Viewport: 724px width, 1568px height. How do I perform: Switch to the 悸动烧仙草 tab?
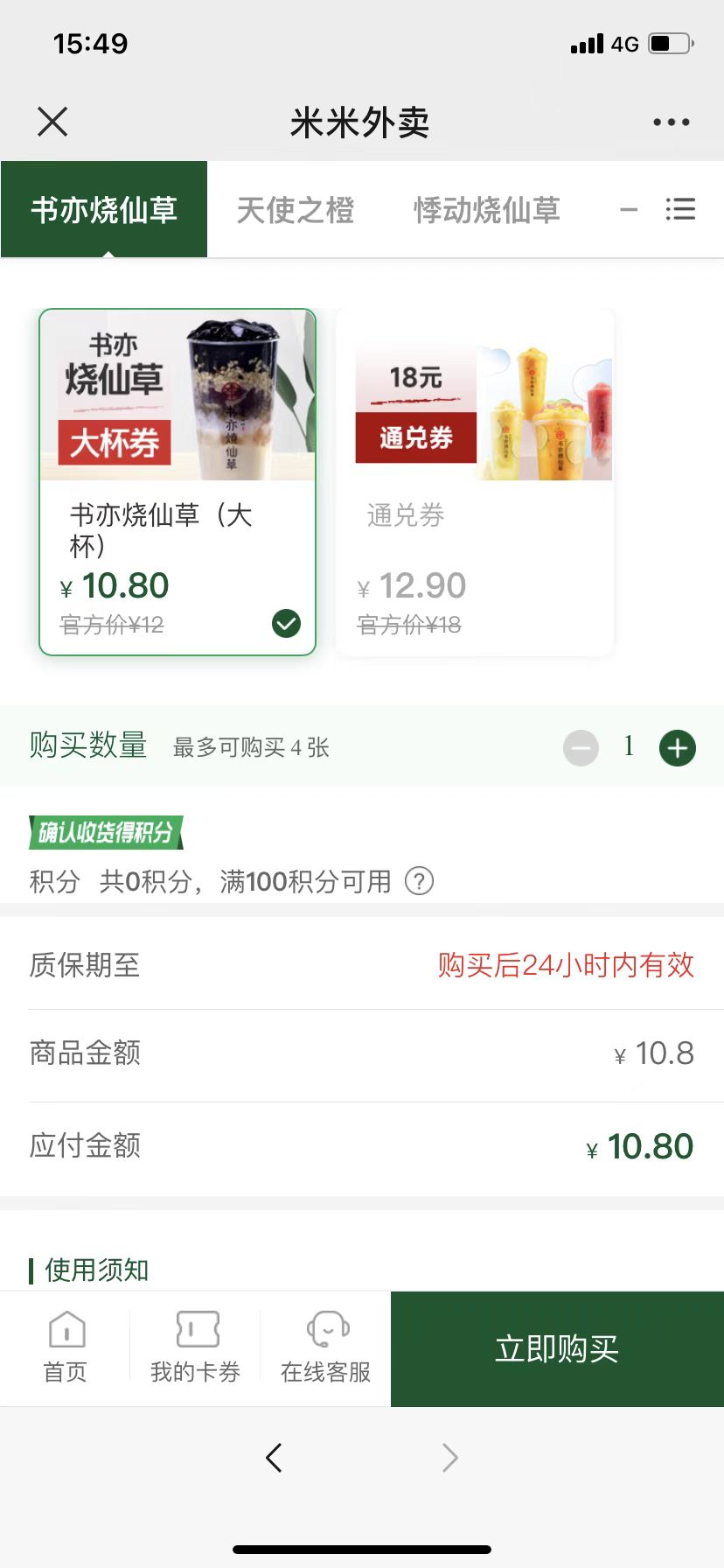click(x=486, y=210)
